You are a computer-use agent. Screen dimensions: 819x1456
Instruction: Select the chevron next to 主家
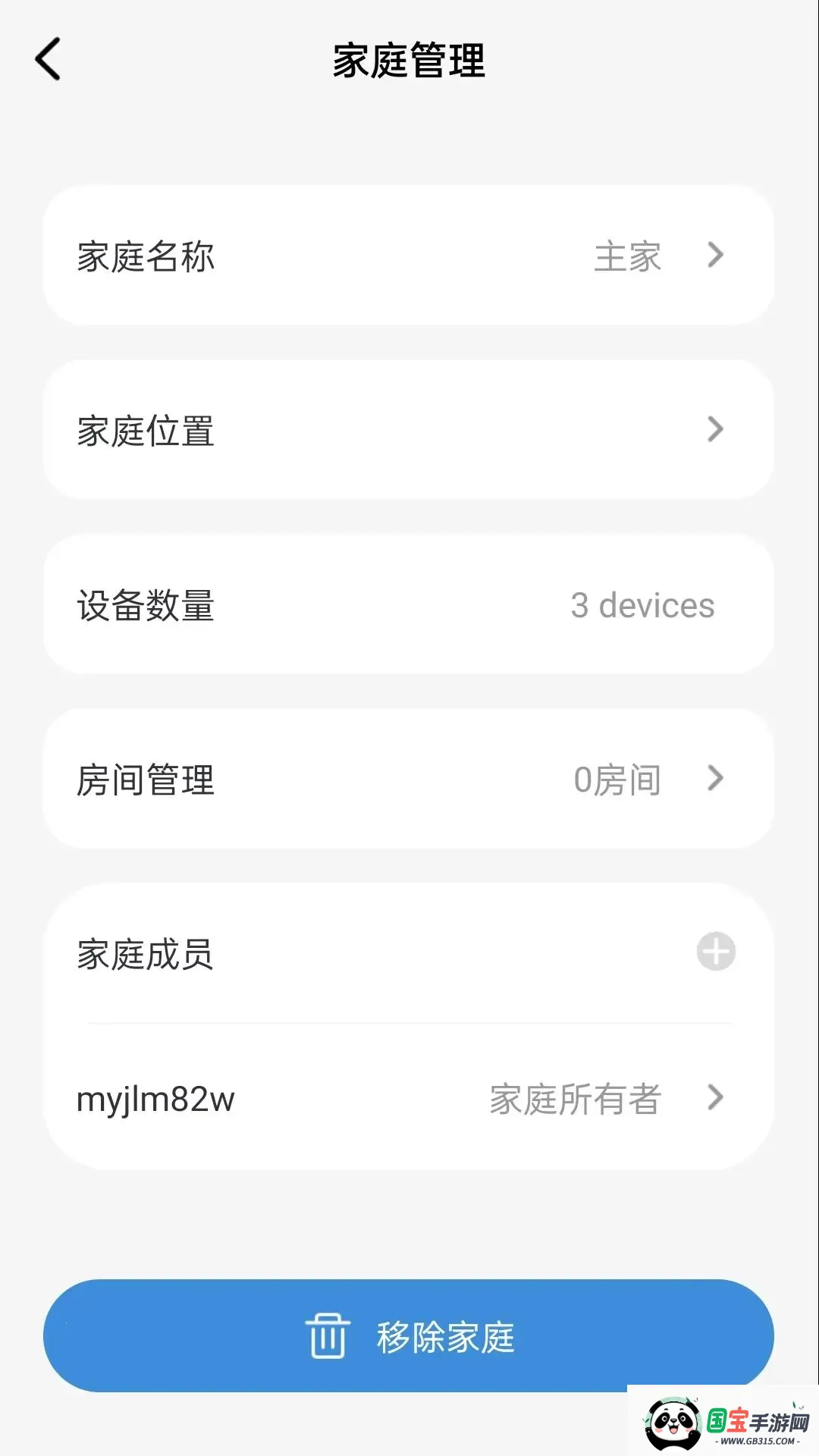pos(714,256)
